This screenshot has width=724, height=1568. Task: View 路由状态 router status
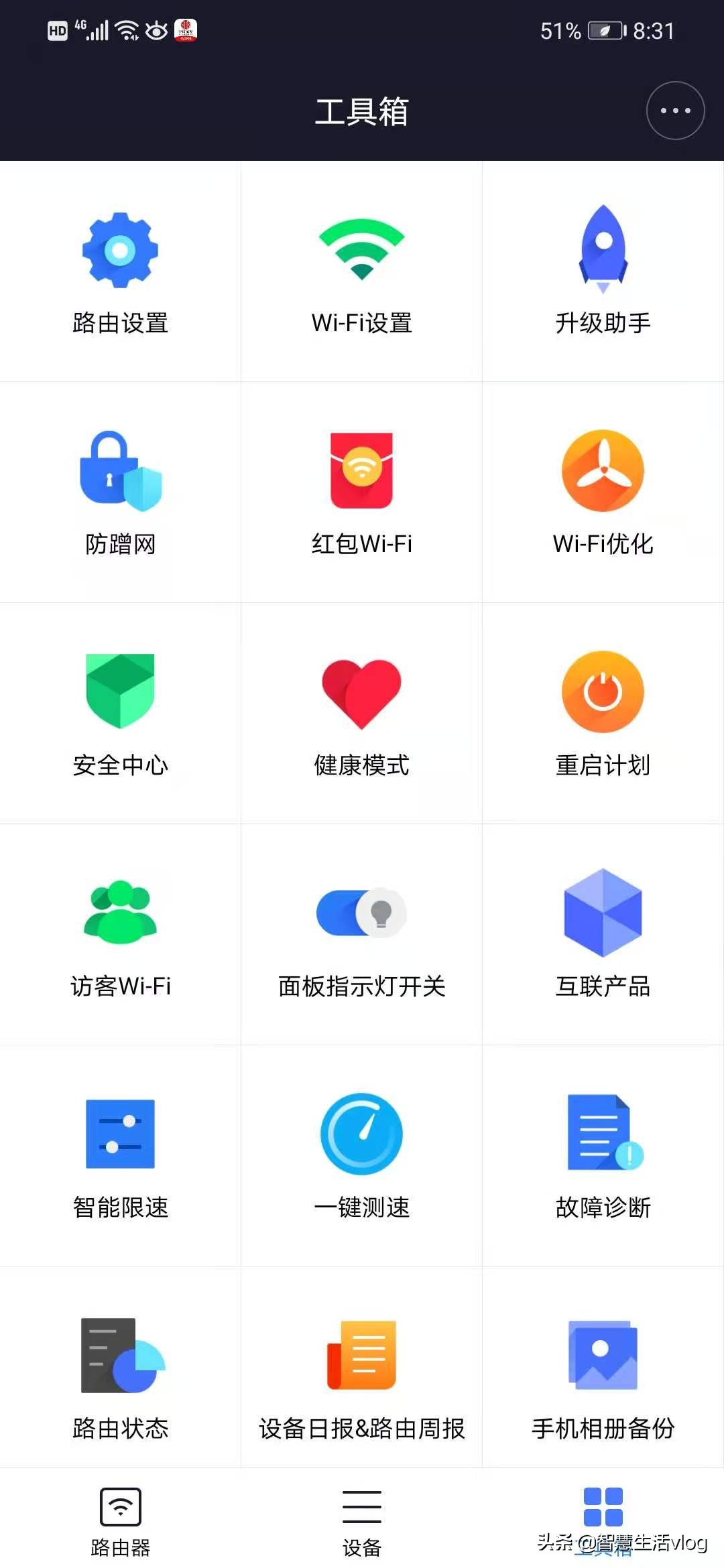(x=119, y=1380)
